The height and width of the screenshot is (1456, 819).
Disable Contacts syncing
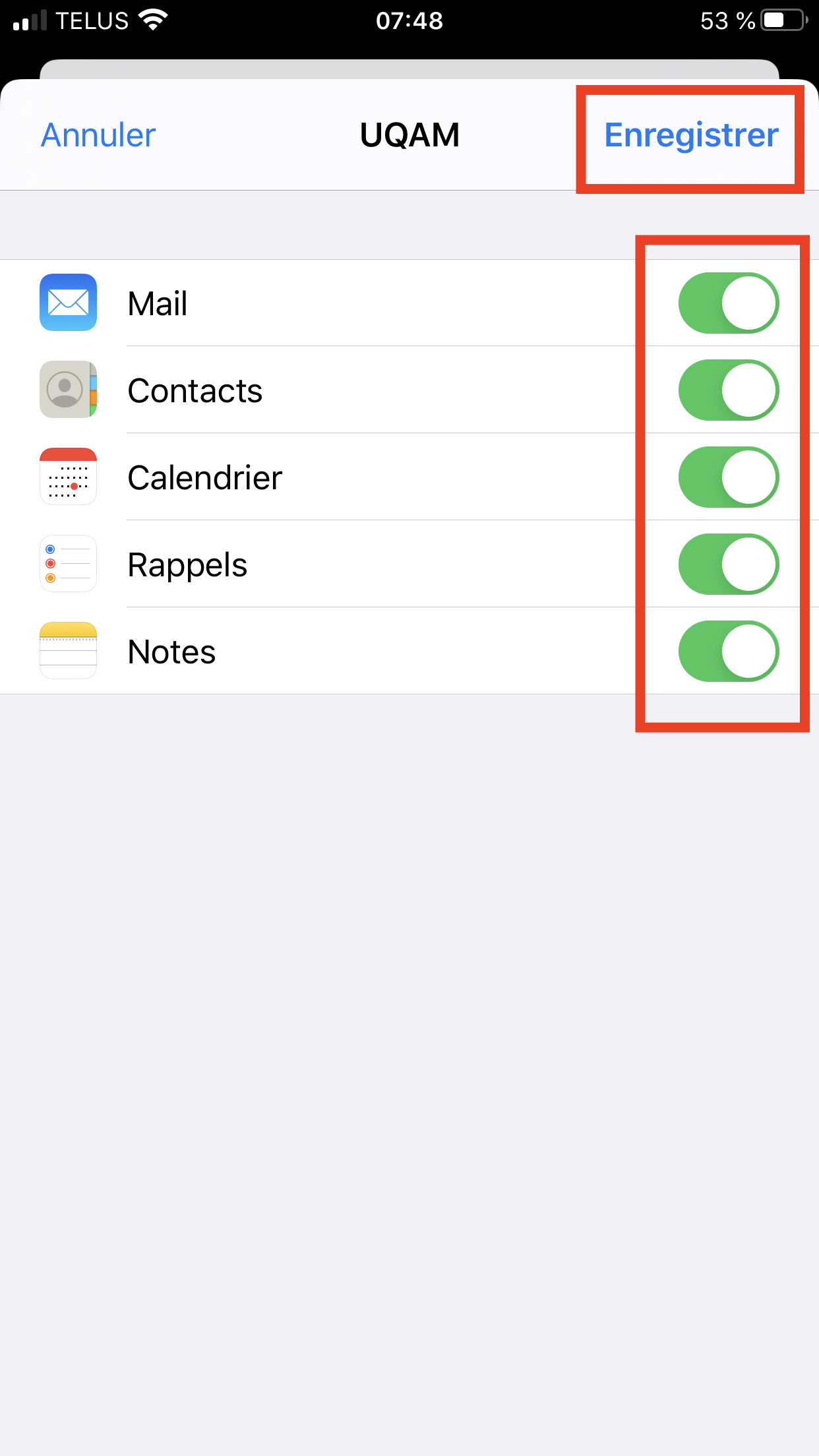(728, 390)
